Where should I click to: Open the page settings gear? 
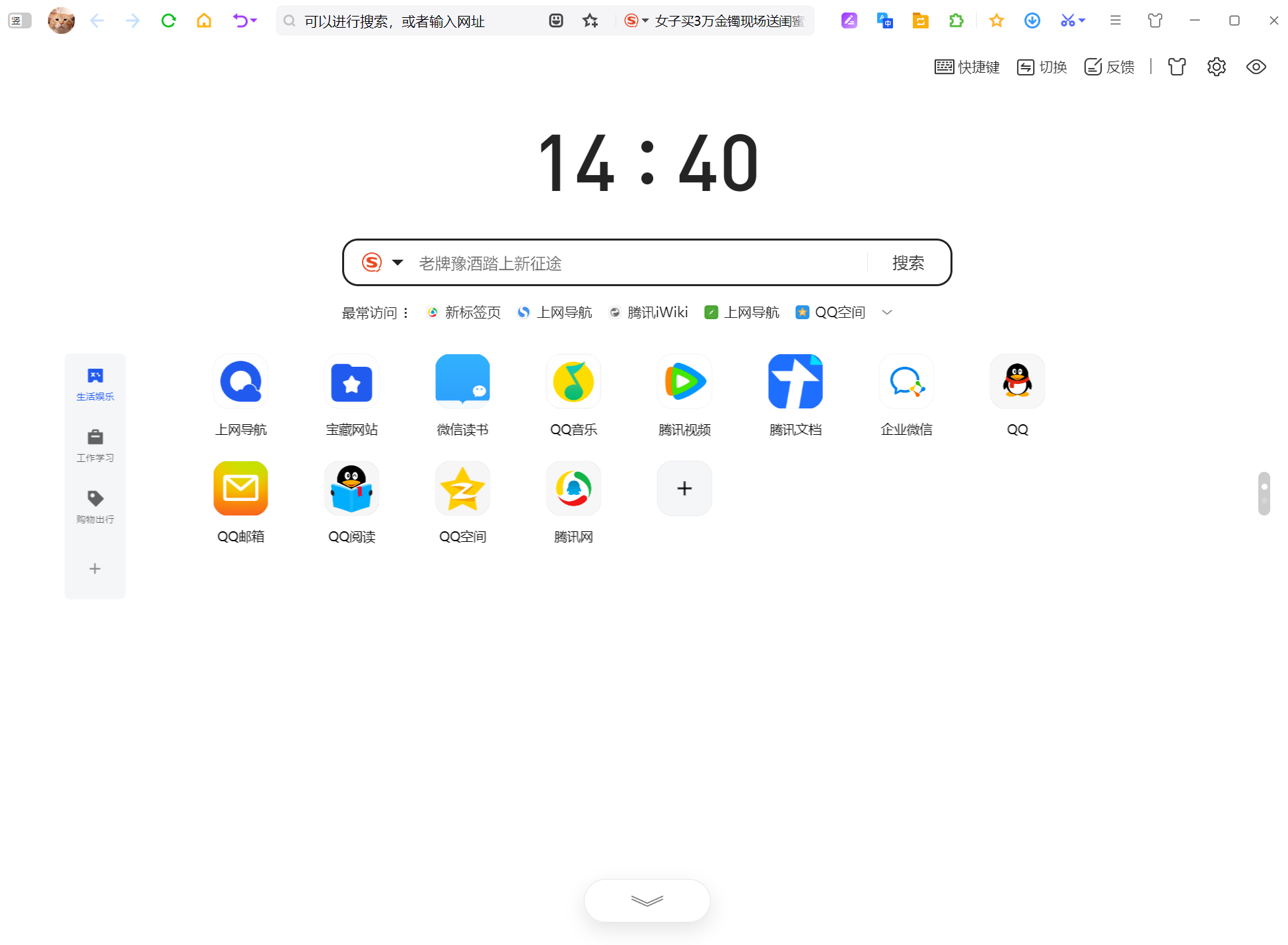point(1216,67)
